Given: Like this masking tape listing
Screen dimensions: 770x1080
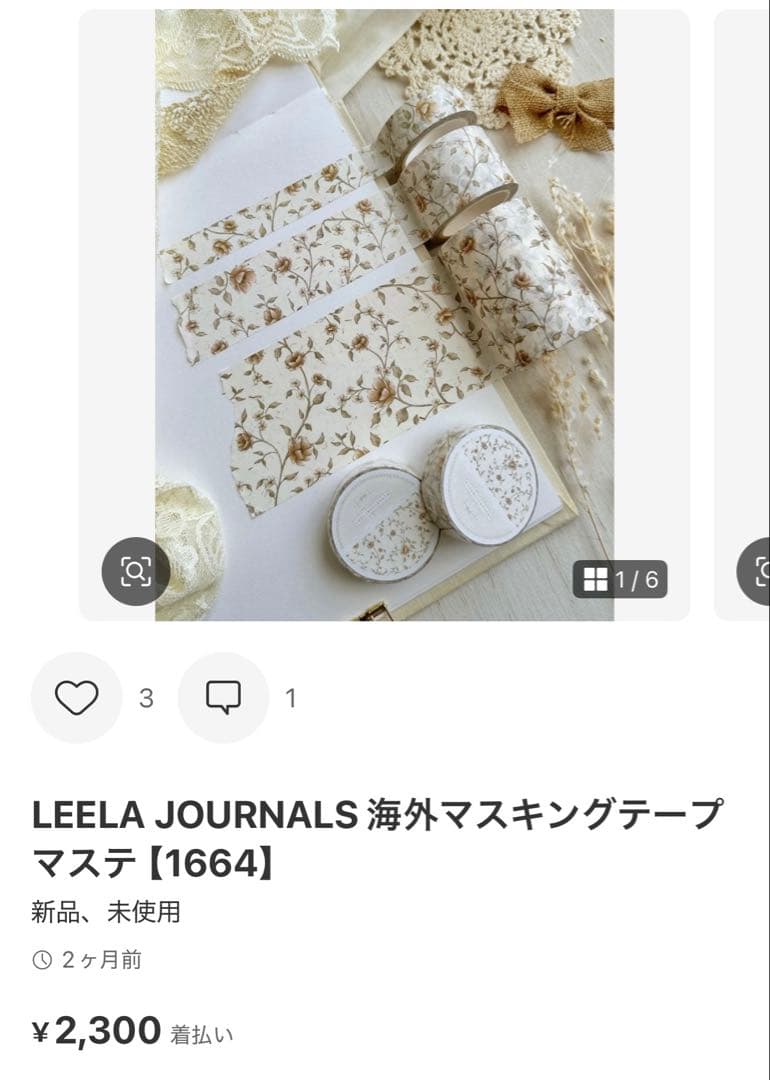Looking at the screenshot, I should pos(76,697).
